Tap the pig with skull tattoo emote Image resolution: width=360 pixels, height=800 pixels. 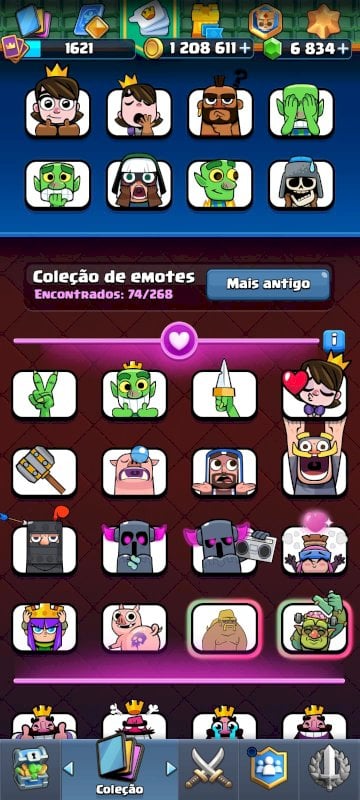coord(135,628)
